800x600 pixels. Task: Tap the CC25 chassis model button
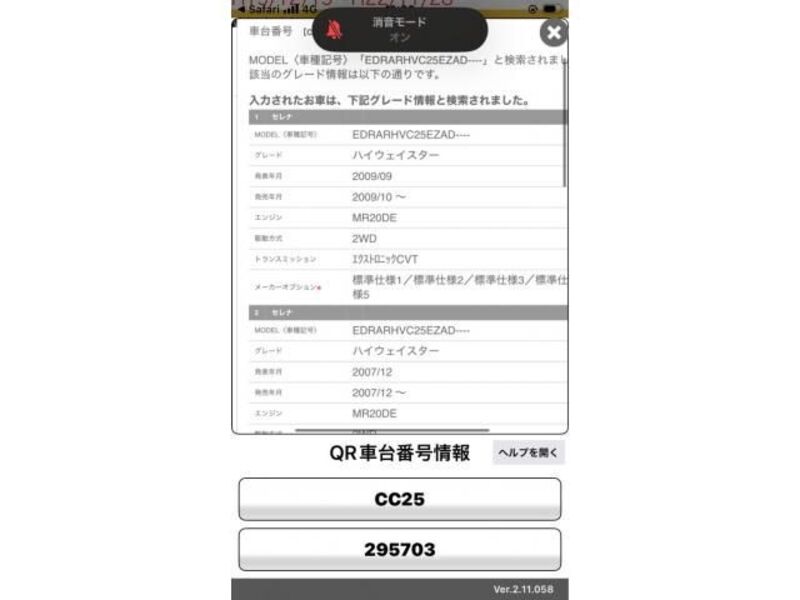click(399, 499)
